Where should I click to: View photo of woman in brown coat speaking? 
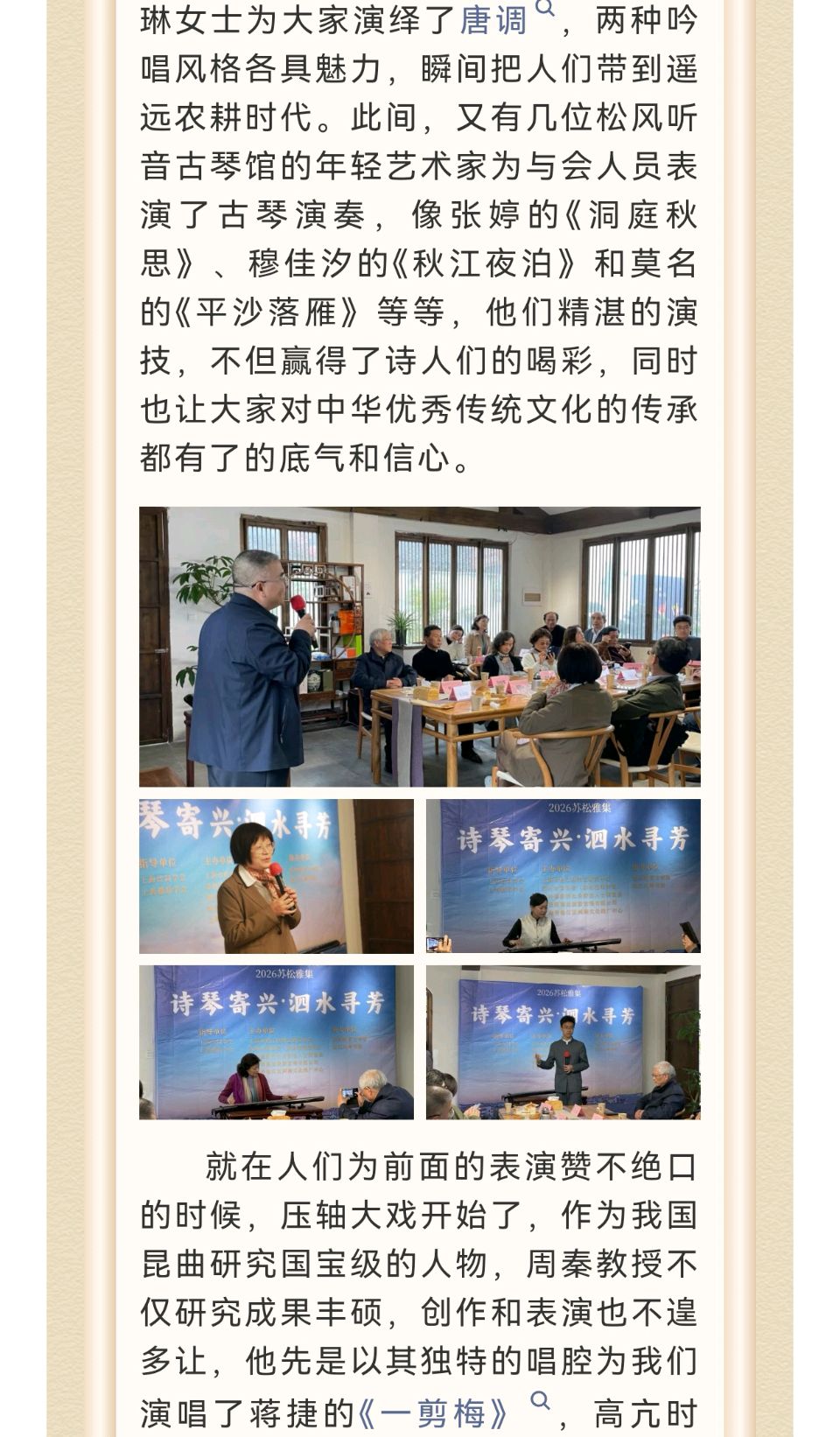[x=276, y=876]
